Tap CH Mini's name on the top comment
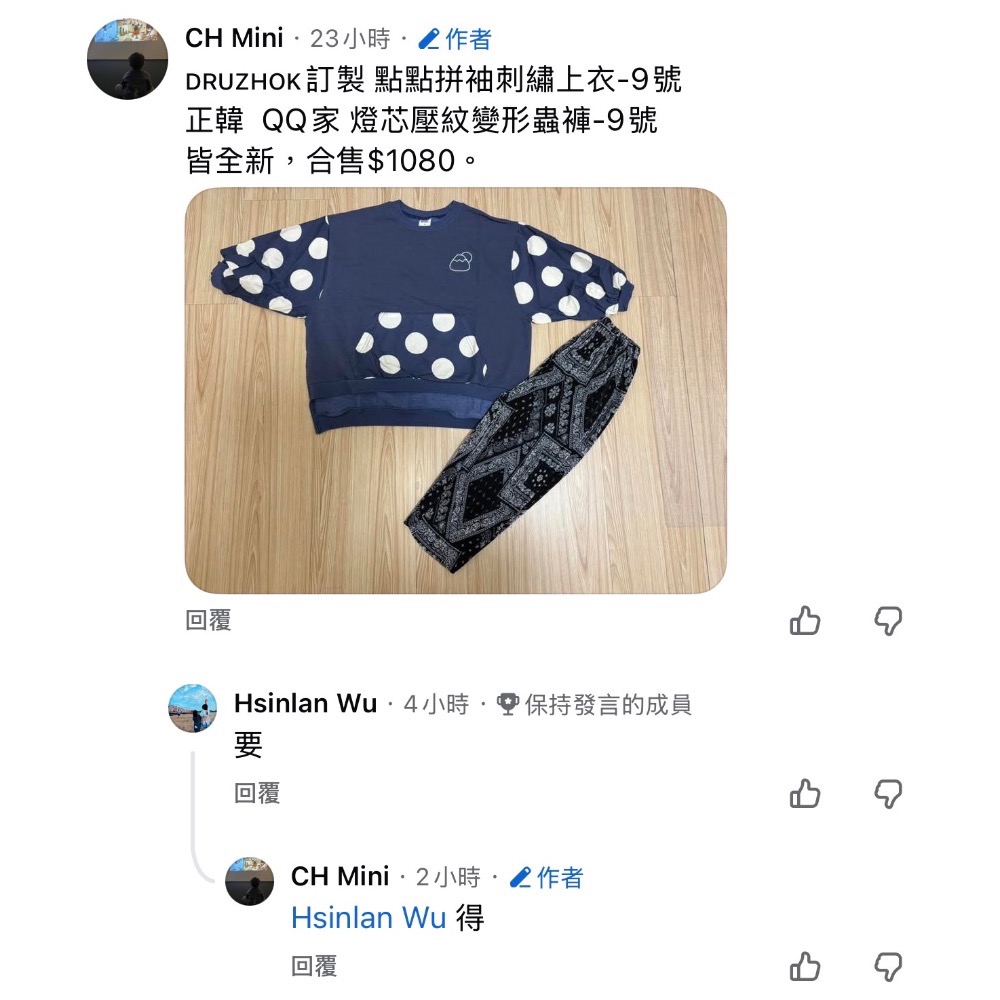 (x=235, y=39)
